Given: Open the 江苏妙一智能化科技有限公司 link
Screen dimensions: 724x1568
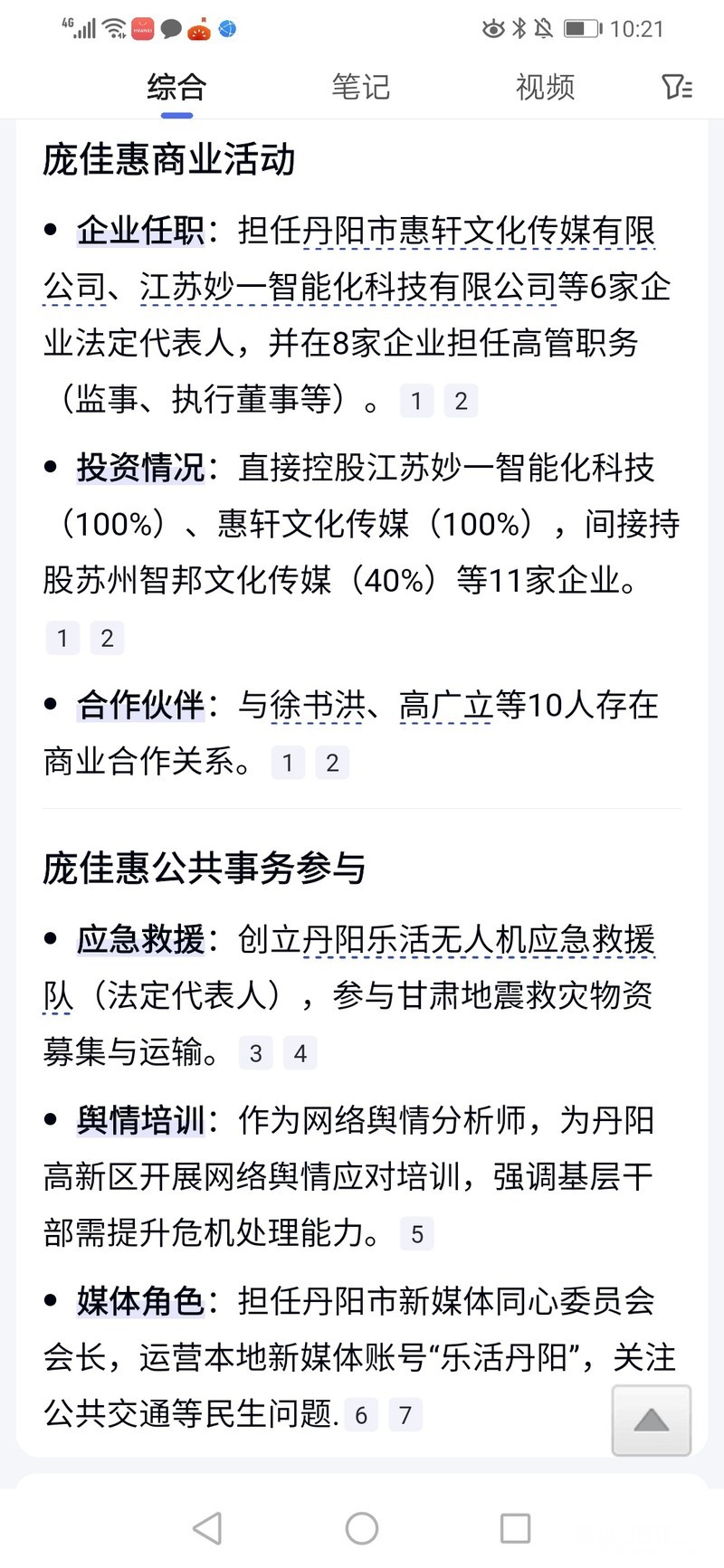Looking at the screenshot, I should (x=348, y=288).
